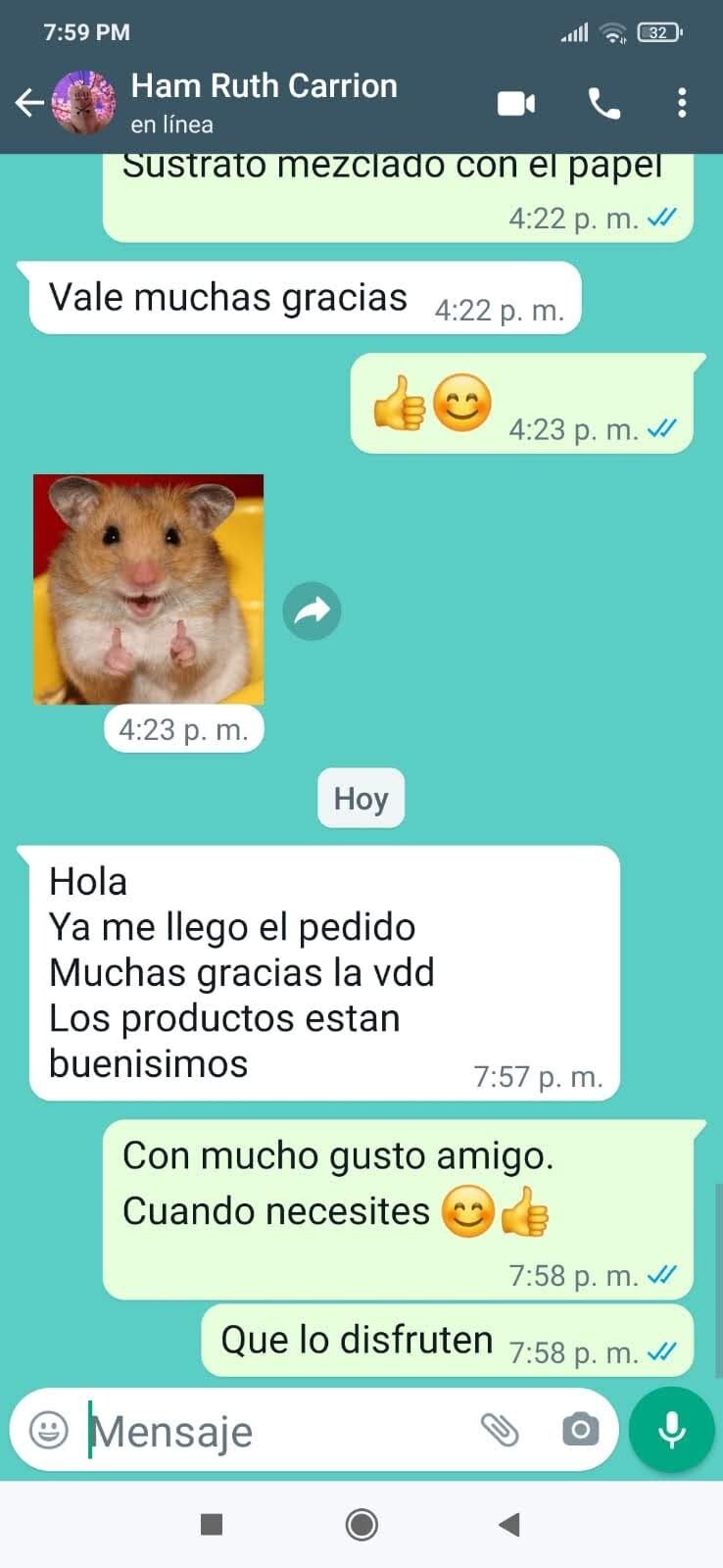The width and height of the screenshot is (723, 1568).
Task: Record a voice message with the microphone
Action: (x=672, y=1430)
